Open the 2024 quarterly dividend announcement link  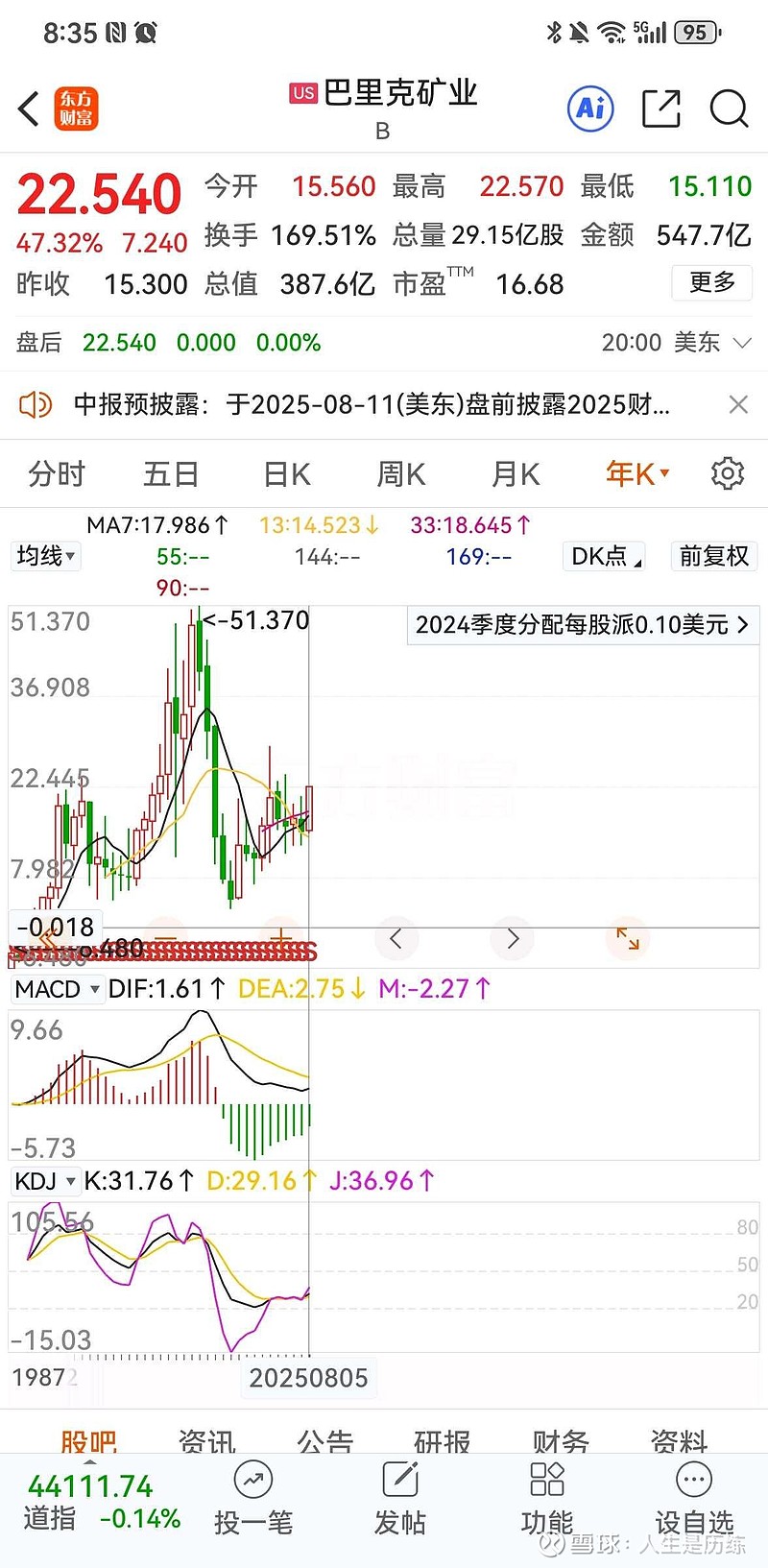coord(582,625)
